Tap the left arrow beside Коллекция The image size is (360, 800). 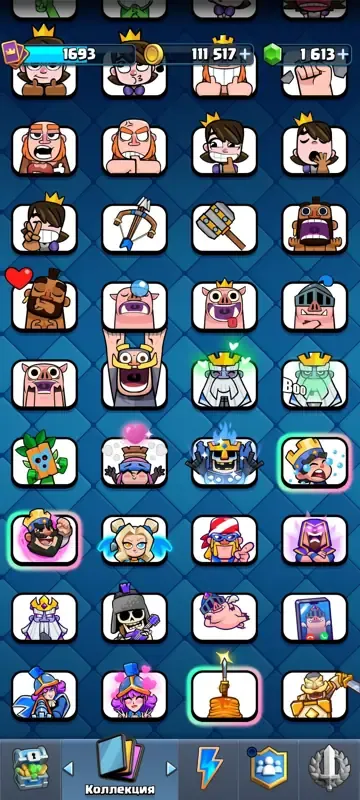[x=68, y=768]
